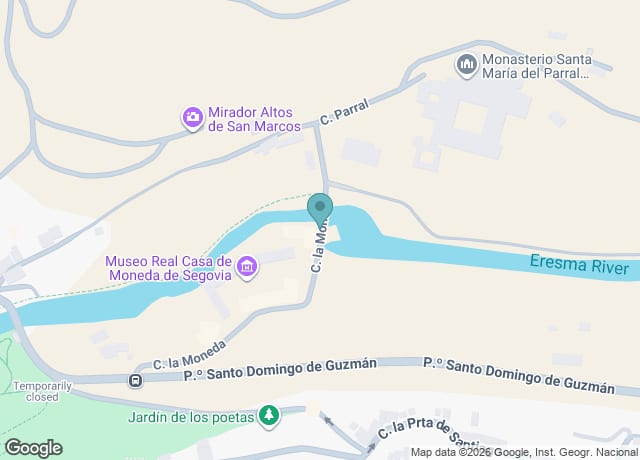Tap the bus stop icon on Santo Domingo

click(x=135, y=380)
